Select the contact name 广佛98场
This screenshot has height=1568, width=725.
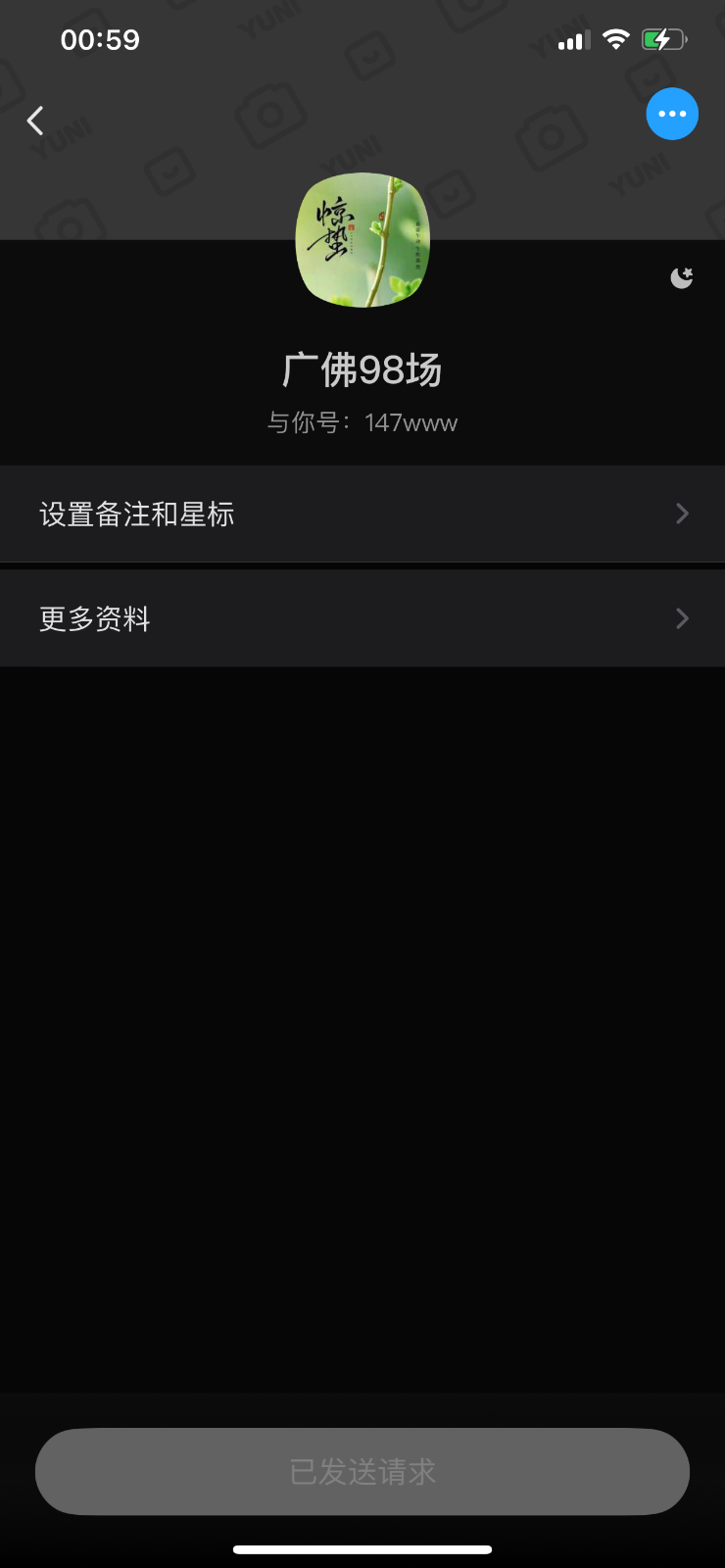[x=362, y=370]
